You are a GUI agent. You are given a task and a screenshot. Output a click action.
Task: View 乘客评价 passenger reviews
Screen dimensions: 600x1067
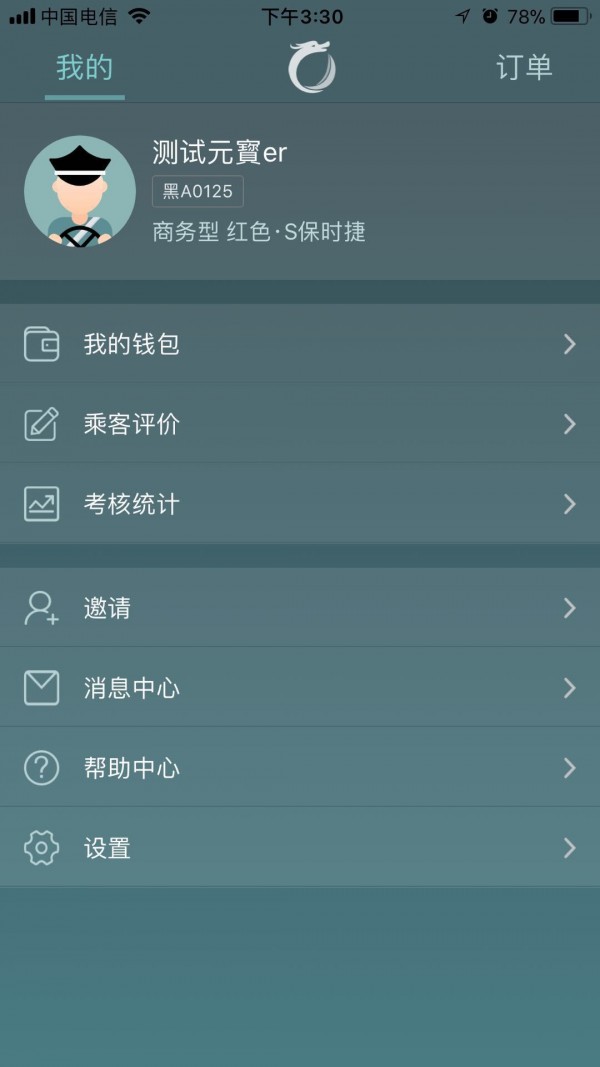(300, 424)
